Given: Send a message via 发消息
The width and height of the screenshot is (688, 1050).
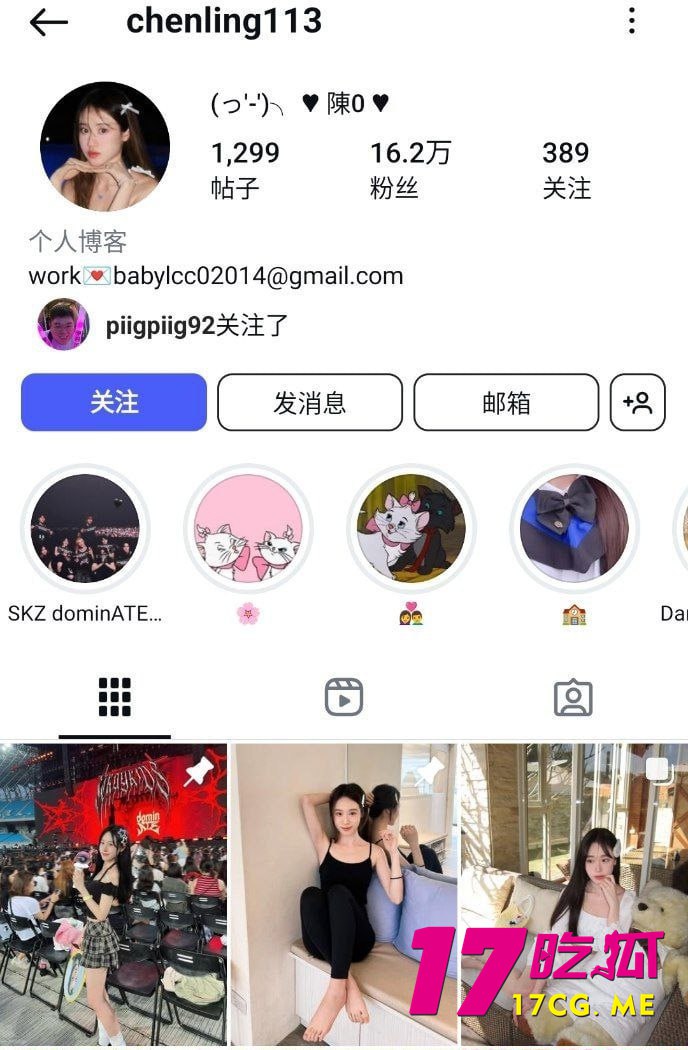Looking at the screenshot, I should coord(310,402).
